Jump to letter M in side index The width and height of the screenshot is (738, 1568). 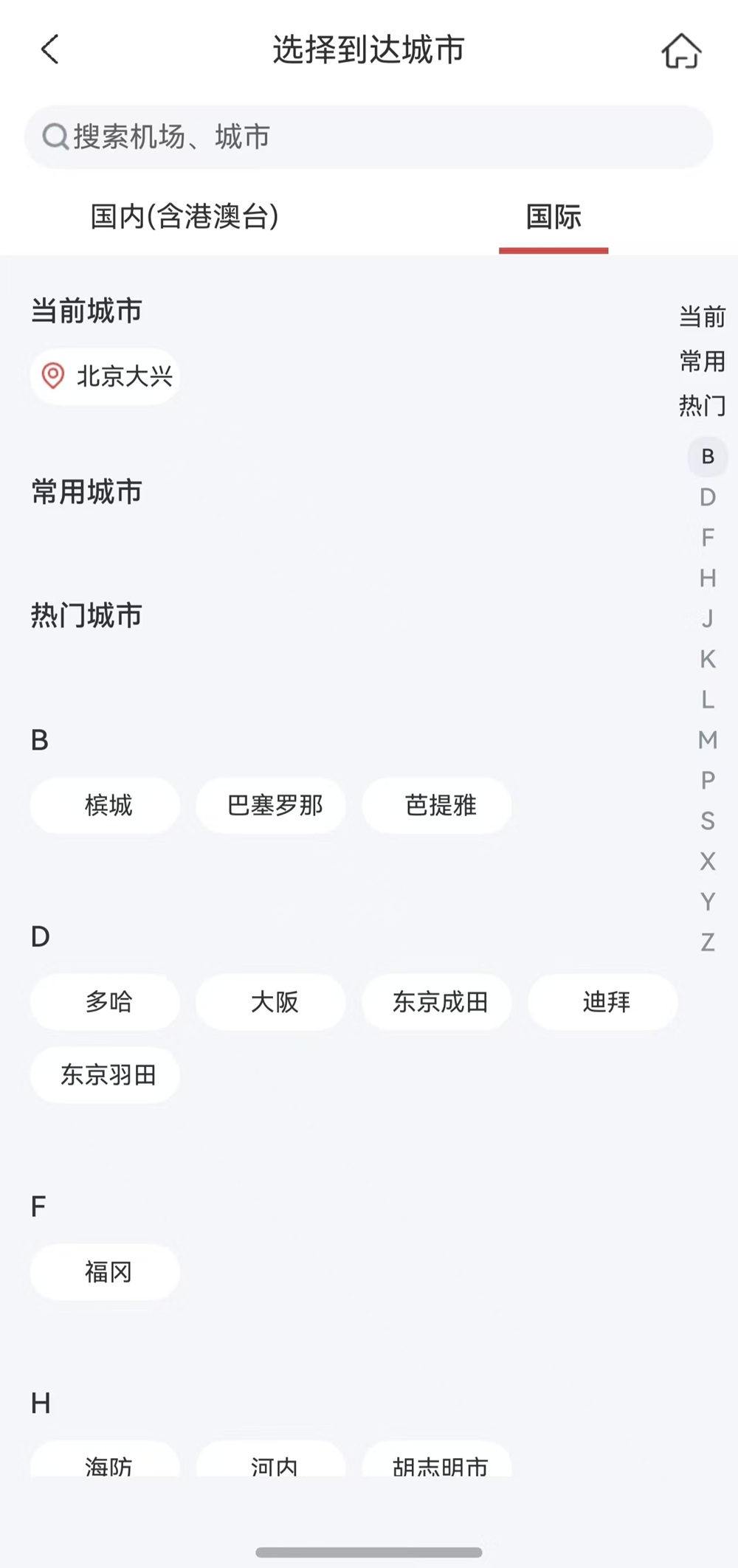pos(707,739)
